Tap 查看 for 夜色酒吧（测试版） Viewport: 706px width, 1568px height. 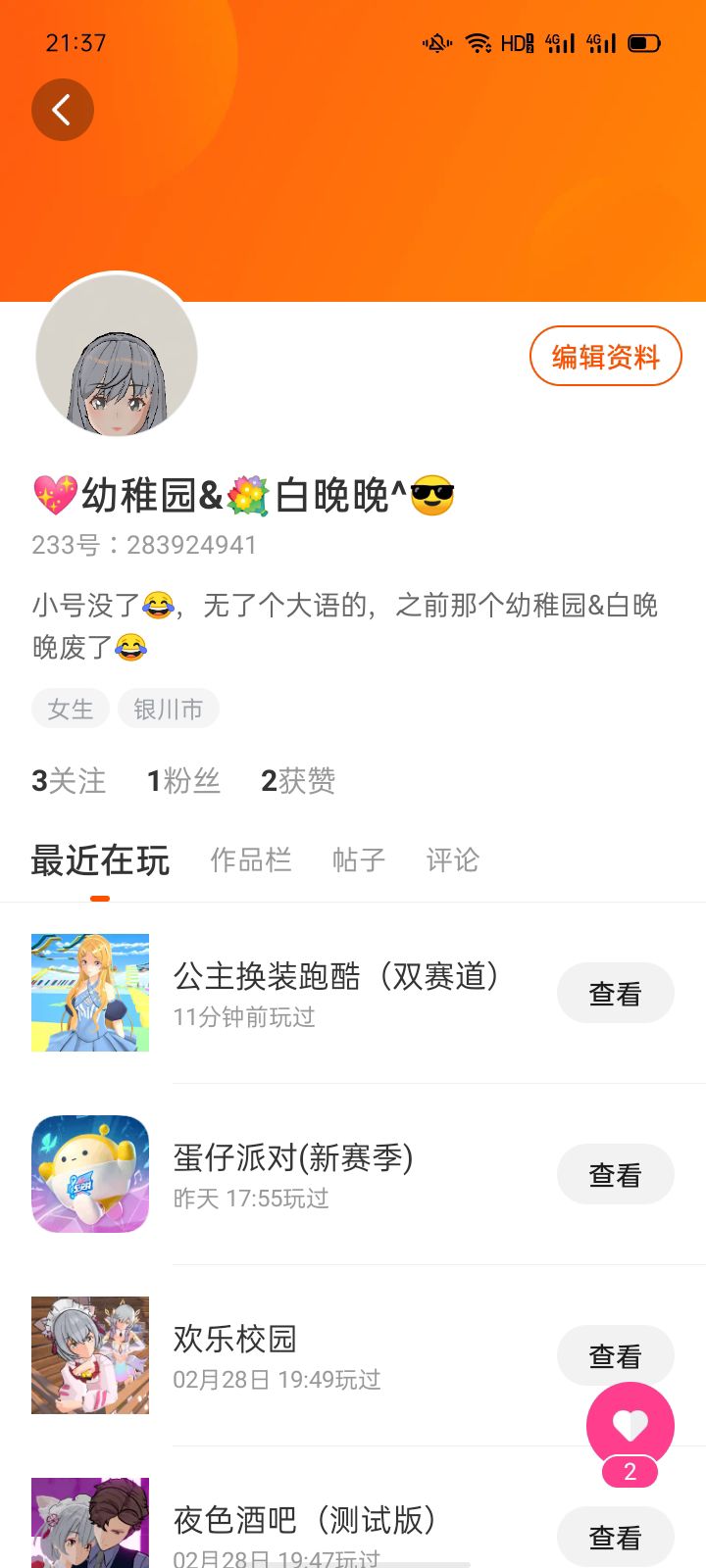615,1537
